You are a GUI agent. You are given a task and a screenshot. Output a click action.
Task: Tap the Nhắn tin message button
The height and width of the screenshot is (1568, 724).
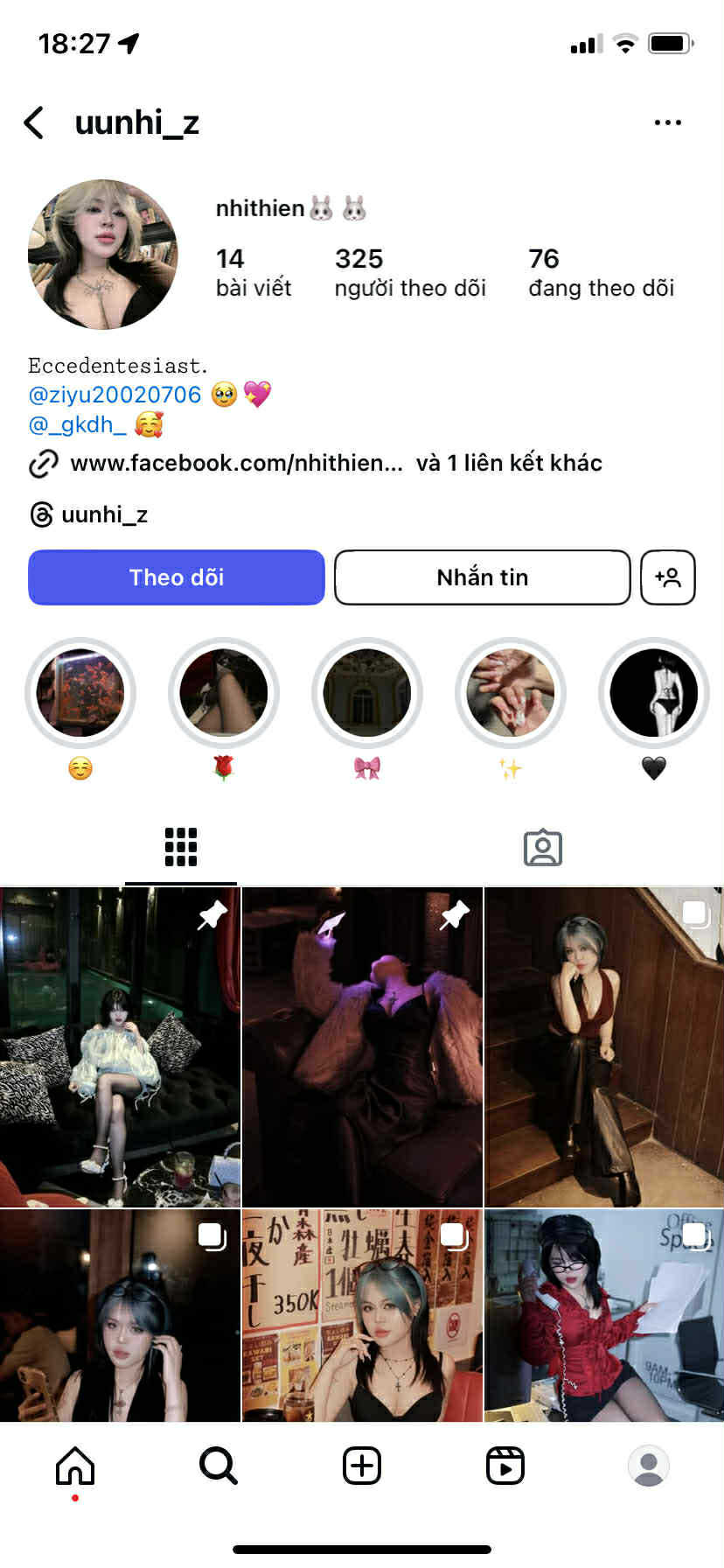[x=482, y=577]
